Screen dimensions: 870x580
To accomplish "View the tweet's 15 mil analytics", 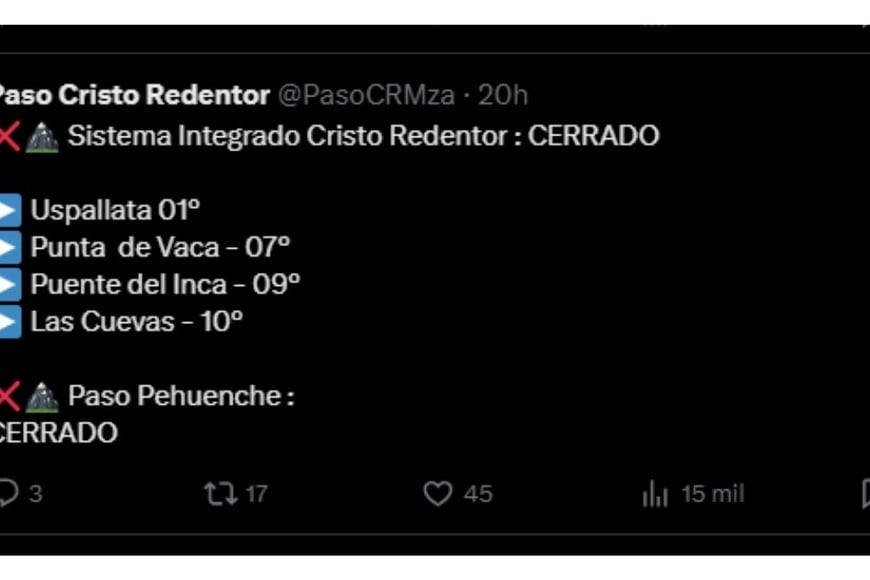I will point(655,493).
